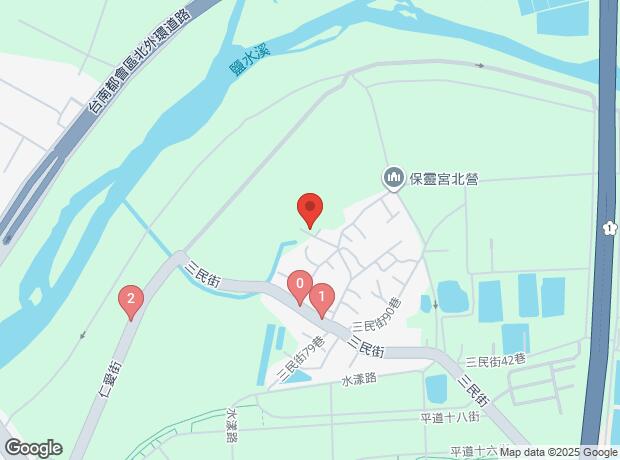Open the marker numbered 2 near 仁愛街

(x=129, y=299)
